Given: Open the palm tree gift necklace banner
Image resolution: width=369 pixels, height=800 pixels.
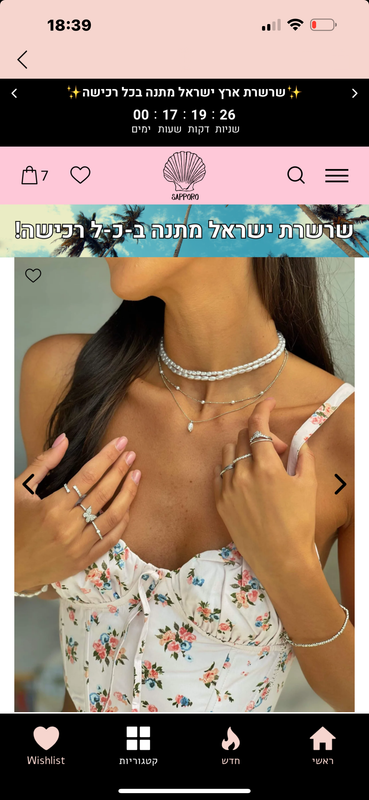Looking at the screenshot, I should tap(184, 231).
